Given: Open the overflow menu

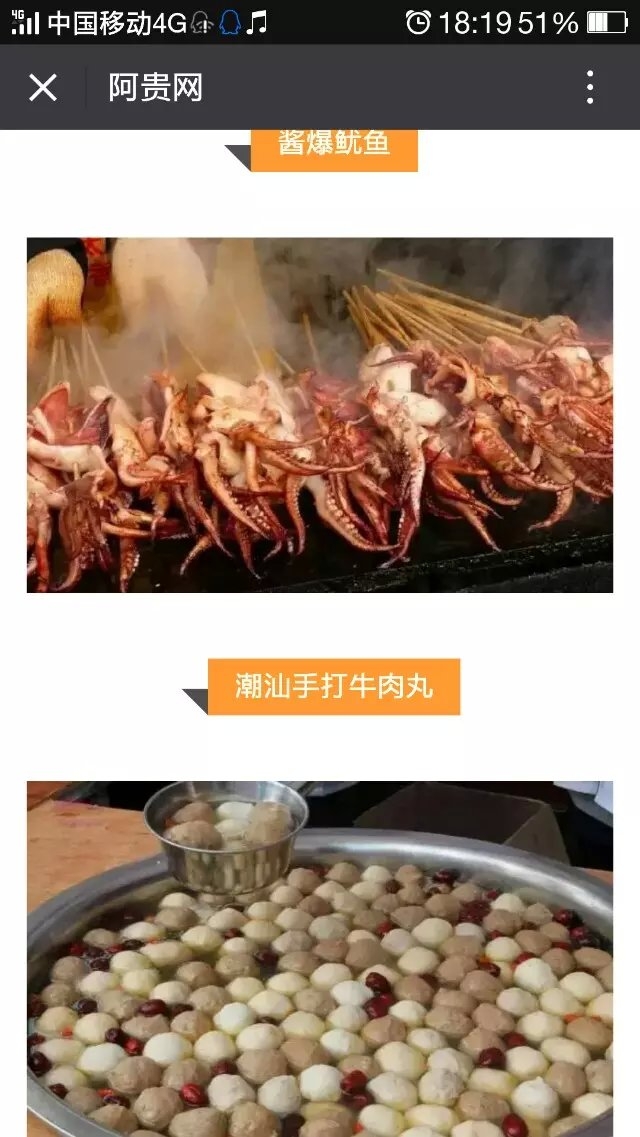Looking at the screenshot, I should coord(590,88).
